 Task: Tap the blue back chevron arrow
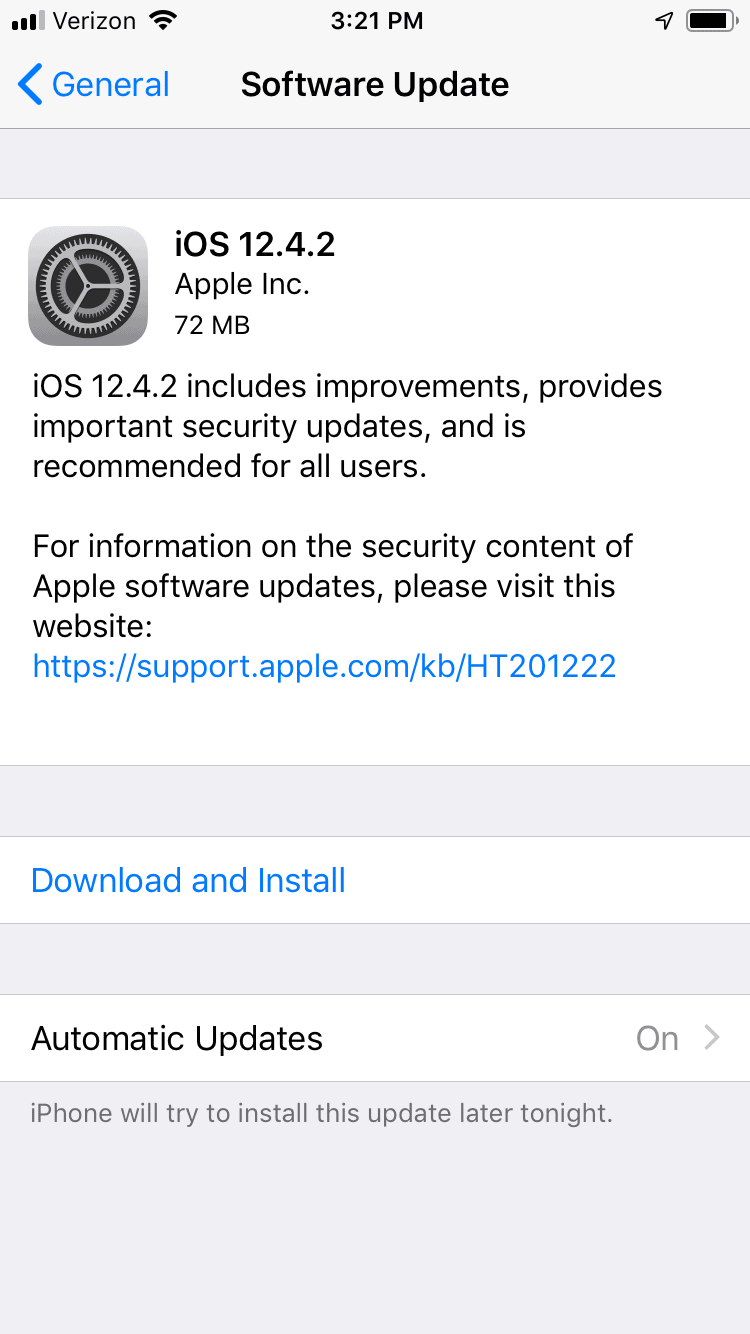click(30, 85)
